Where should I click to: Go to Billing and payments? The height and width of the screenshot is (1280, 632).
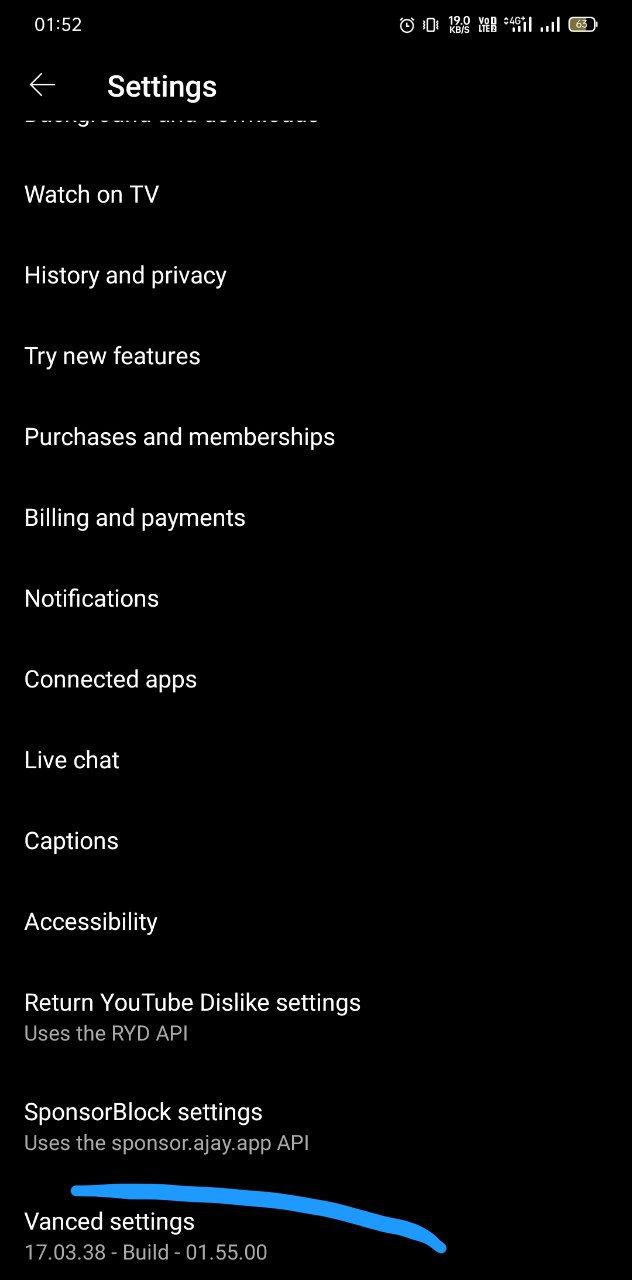tap(316, 518)
